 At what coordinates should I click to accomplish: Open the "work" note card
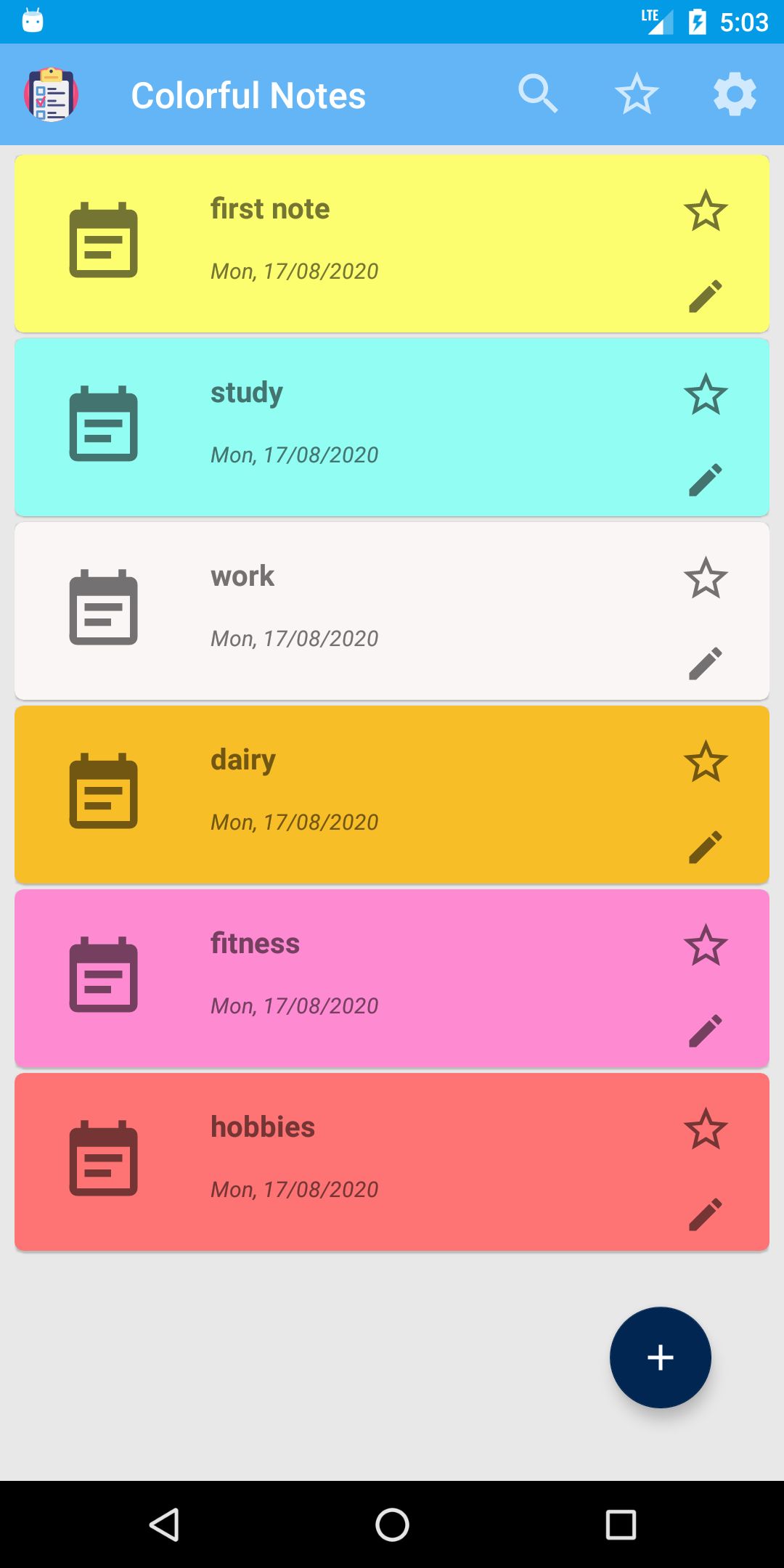tap(392, 611)
